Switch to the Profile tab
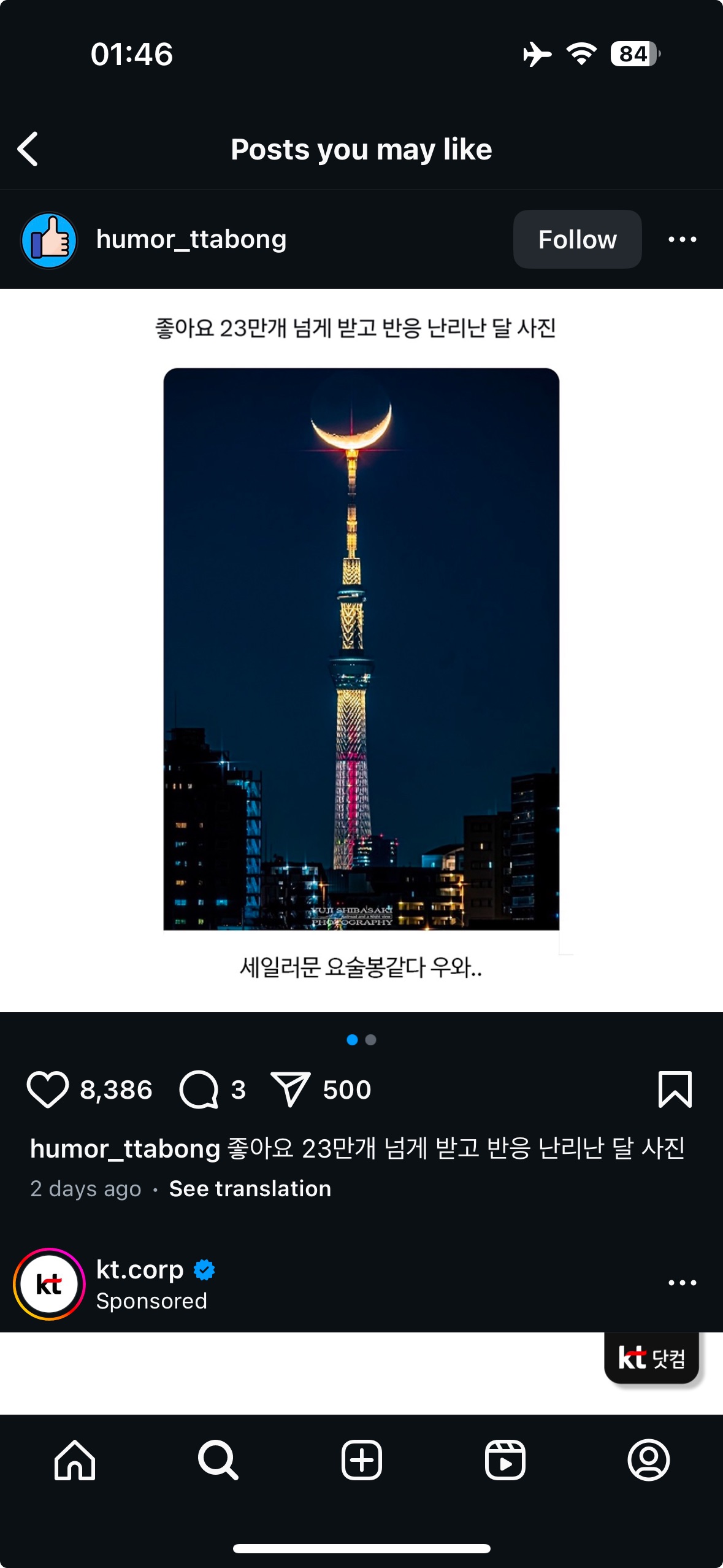723x1568 pixels. (x=648, y=1460)
